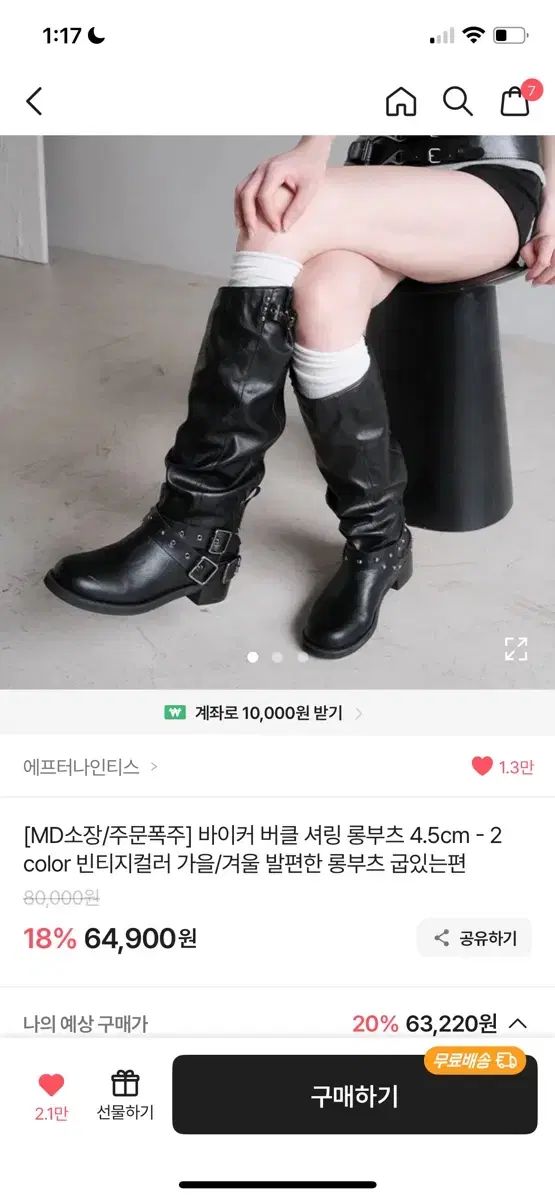Image resolution: width=555 pixels, height=1200 pixels.
Task: Open search with the magnifier icon
Action: pyautogui.click(x=458, y=101)
